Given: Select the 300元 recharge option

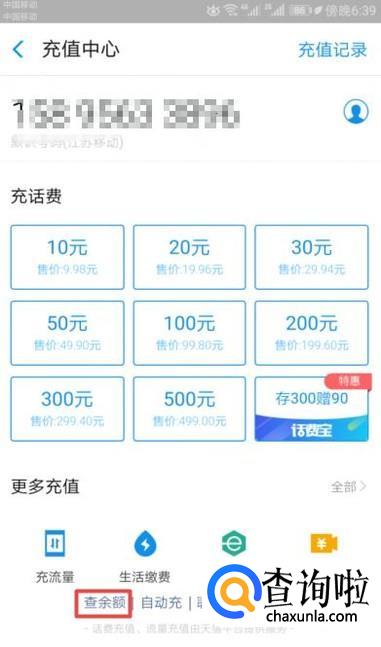Looking at the screenshot, I should point(67,409).
